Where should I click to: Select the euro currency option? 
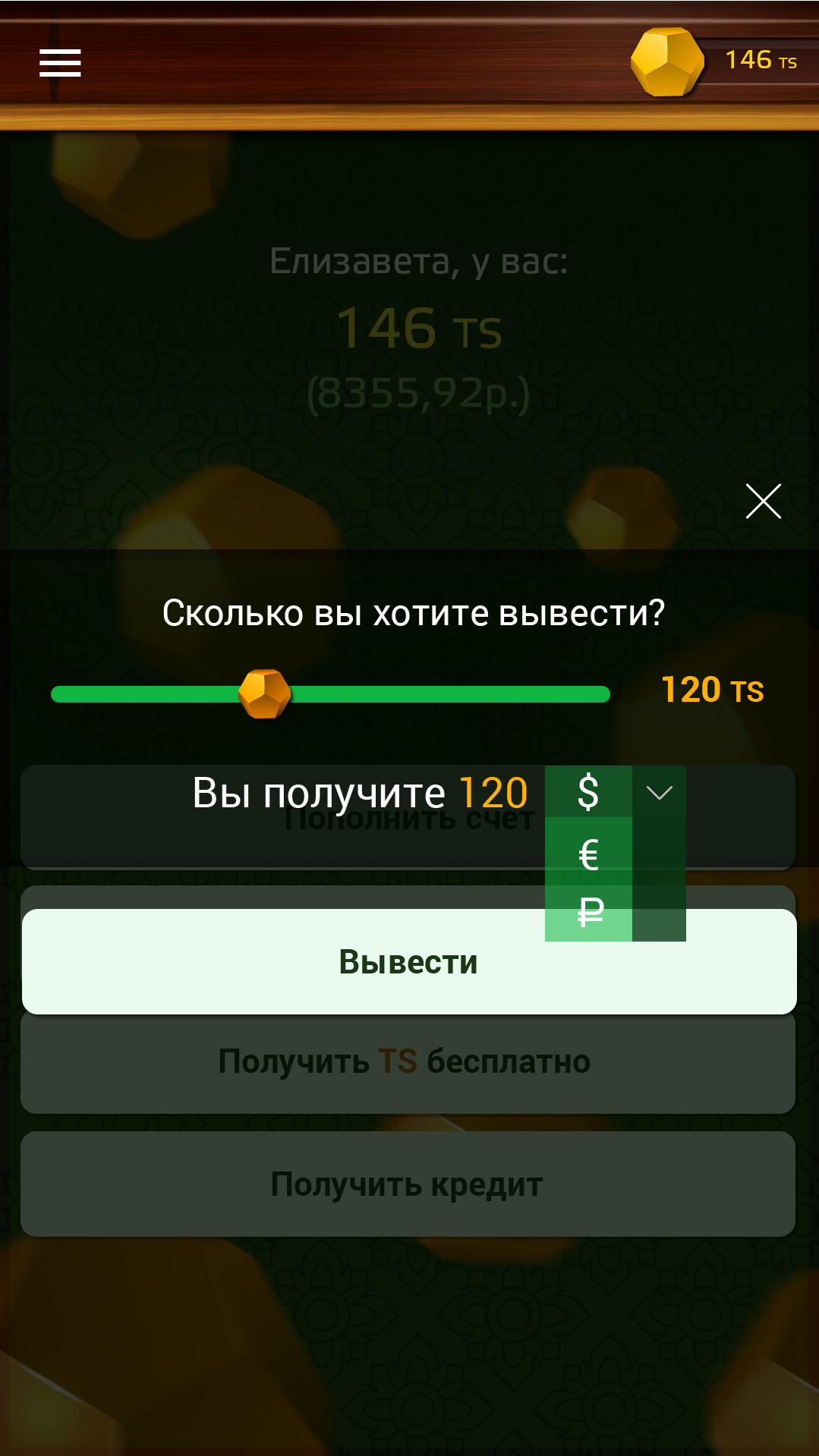click(588, 854)
